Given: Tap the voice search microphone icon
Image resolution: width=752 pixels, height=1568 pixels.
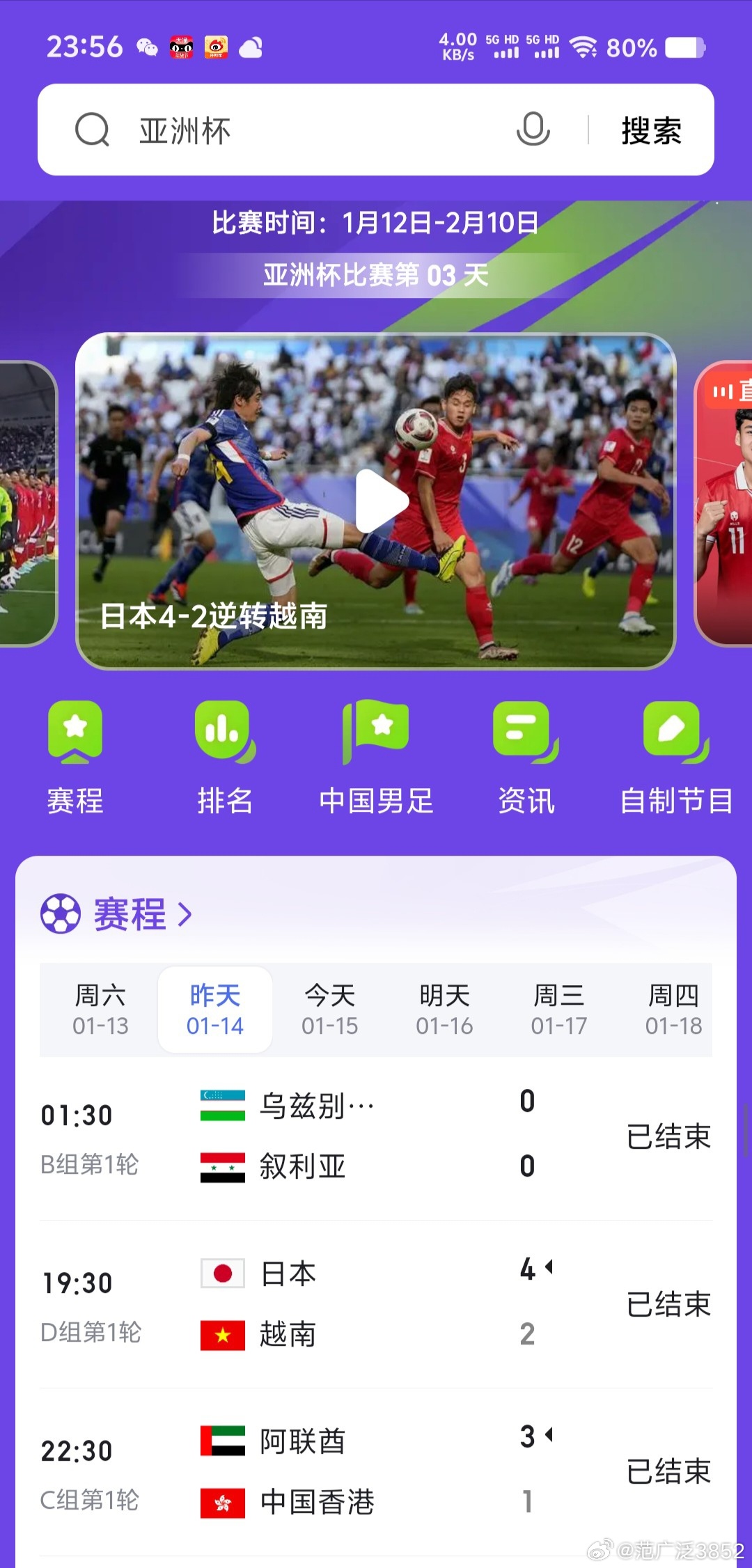Looking at the screenshot, I should pos(535,130).
